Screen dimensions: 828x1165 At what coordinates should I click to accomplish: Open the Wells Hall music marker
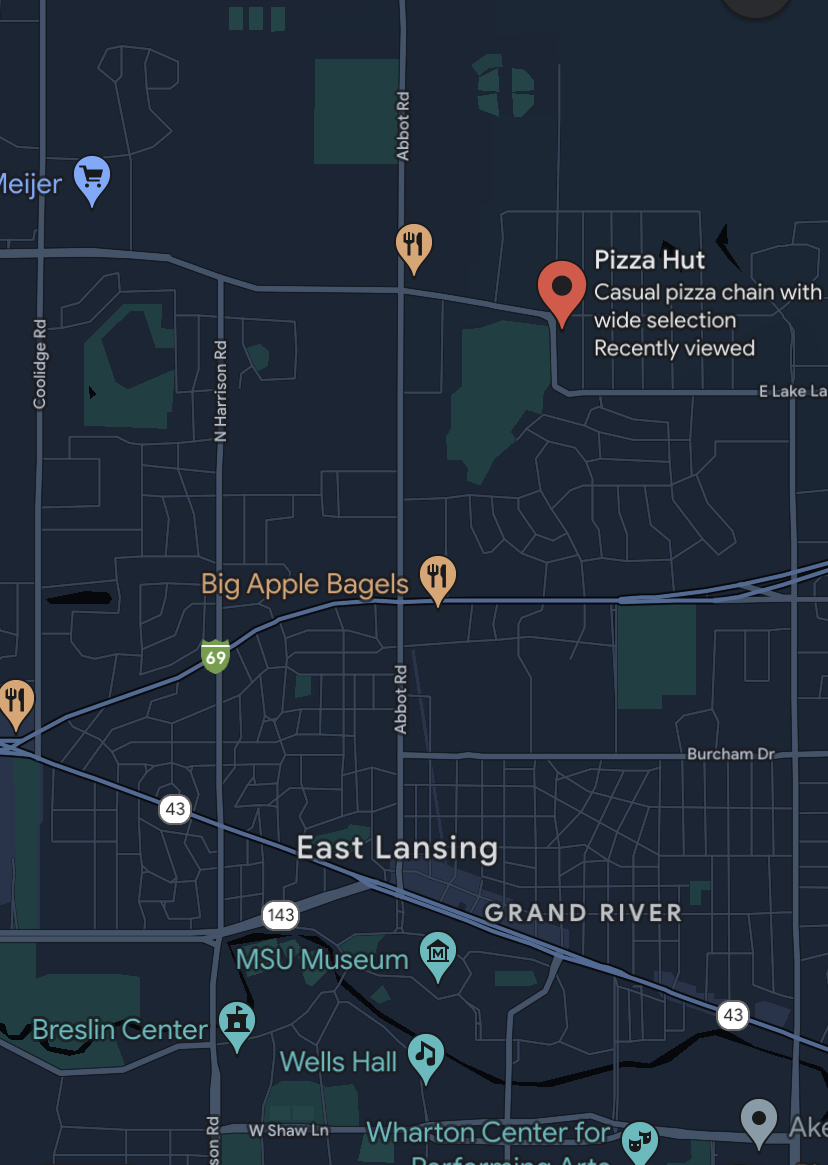click(x=427, y=1055)
